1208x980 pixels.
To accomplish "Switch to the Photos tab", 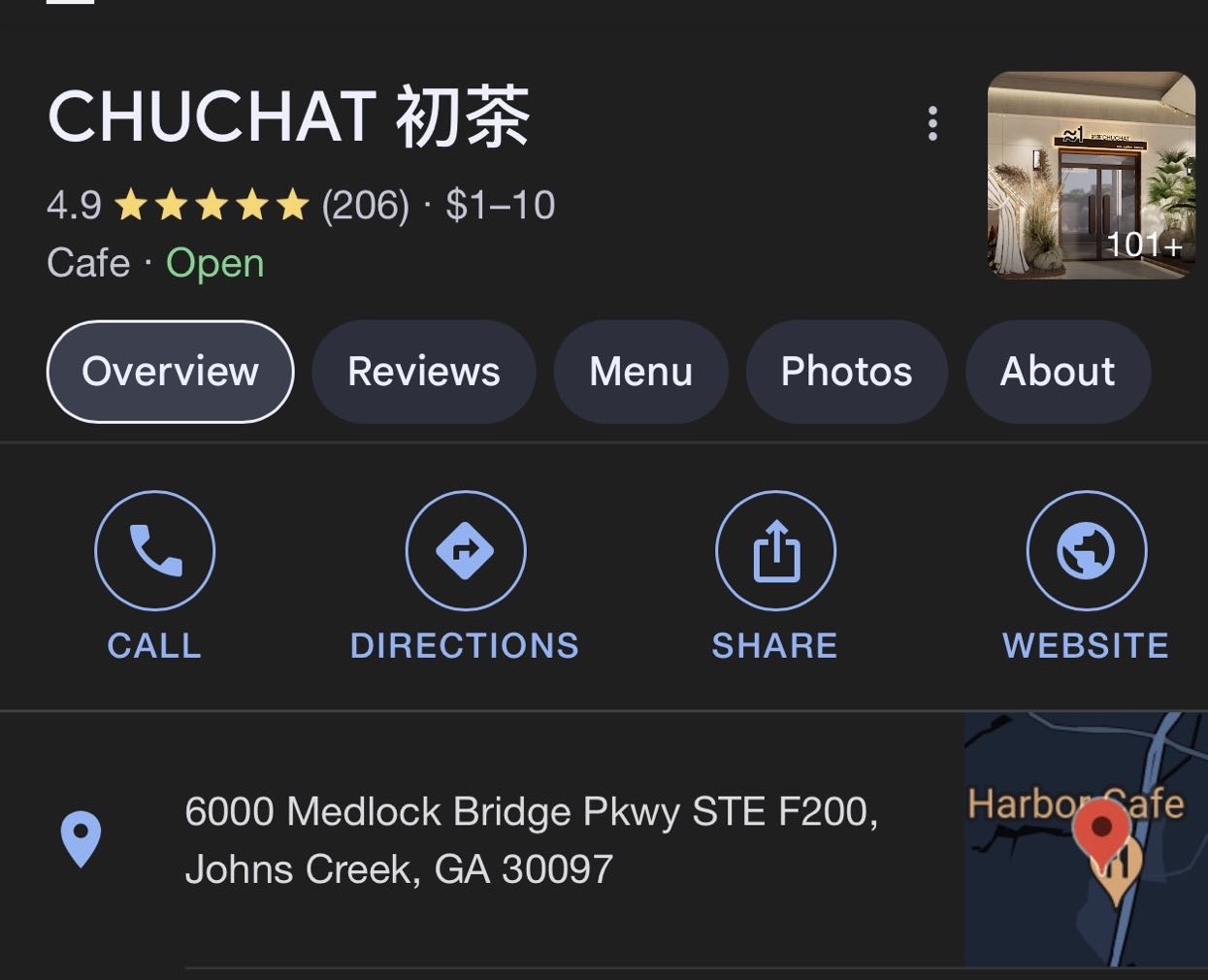I will coord(846,372).
